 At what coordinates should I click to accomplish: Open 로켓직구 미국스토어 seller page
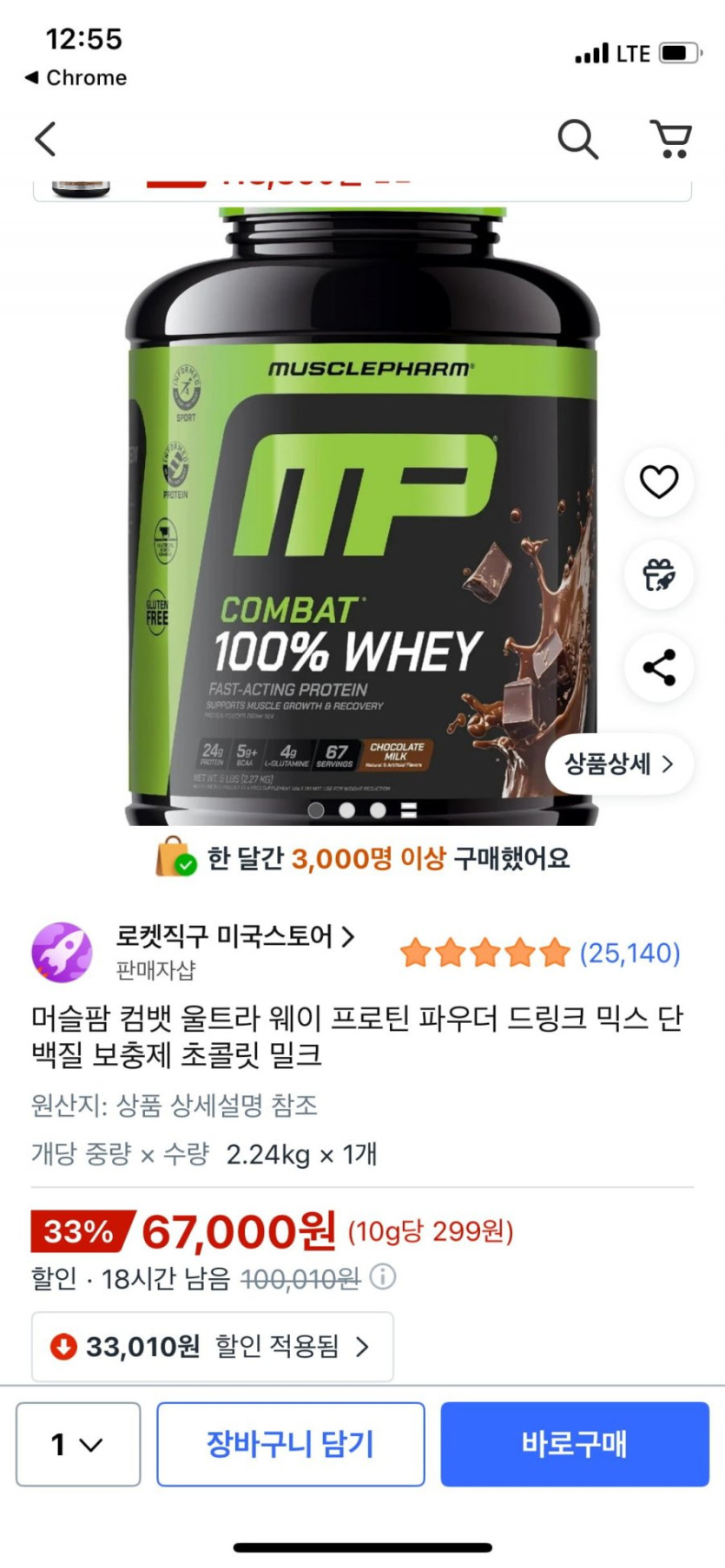point(234,936)
